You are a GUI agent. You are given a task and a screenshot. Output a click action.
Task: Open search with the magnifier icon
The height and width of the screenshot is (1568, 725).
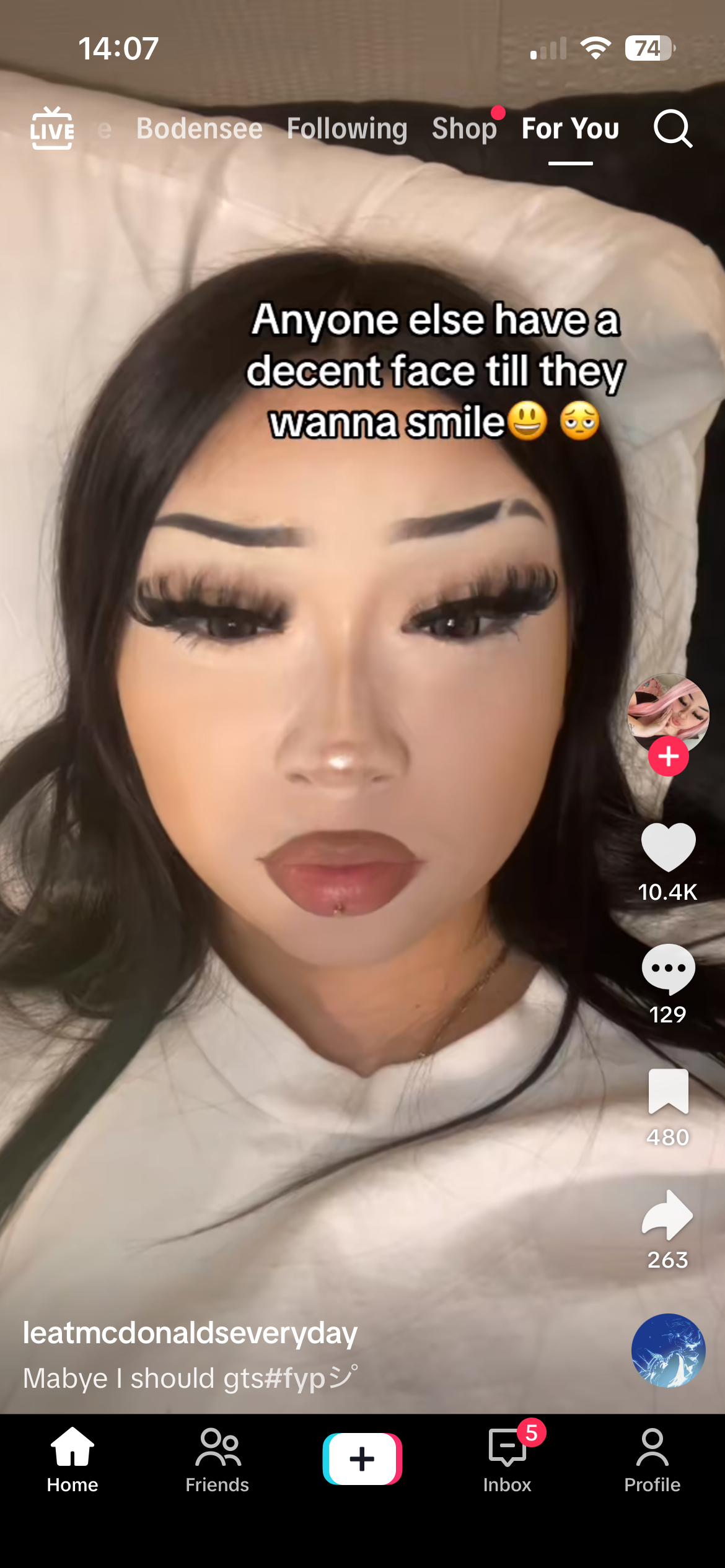(x=672, y=129)
